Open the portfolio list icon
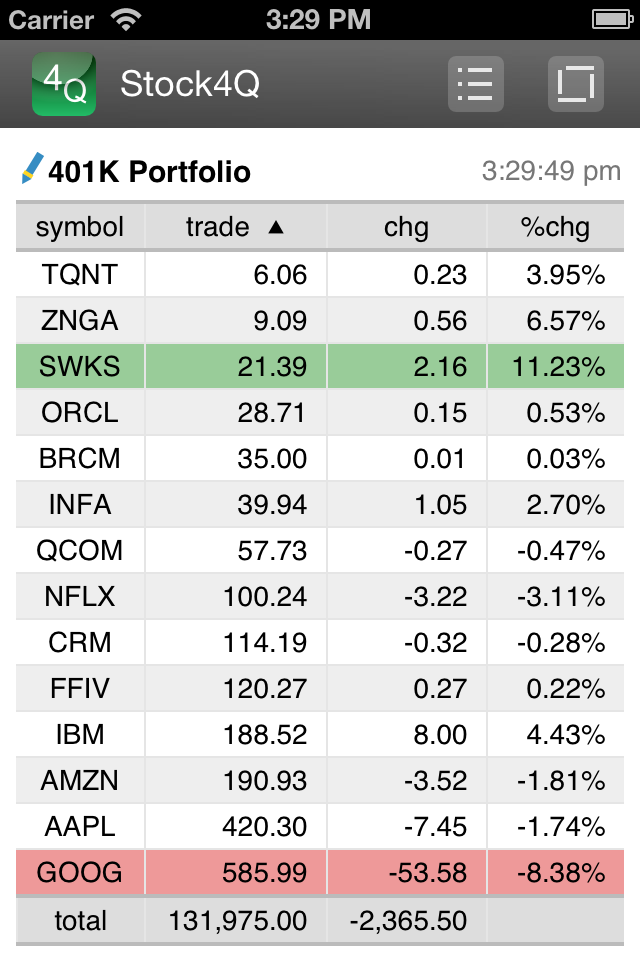 [476, 84]
